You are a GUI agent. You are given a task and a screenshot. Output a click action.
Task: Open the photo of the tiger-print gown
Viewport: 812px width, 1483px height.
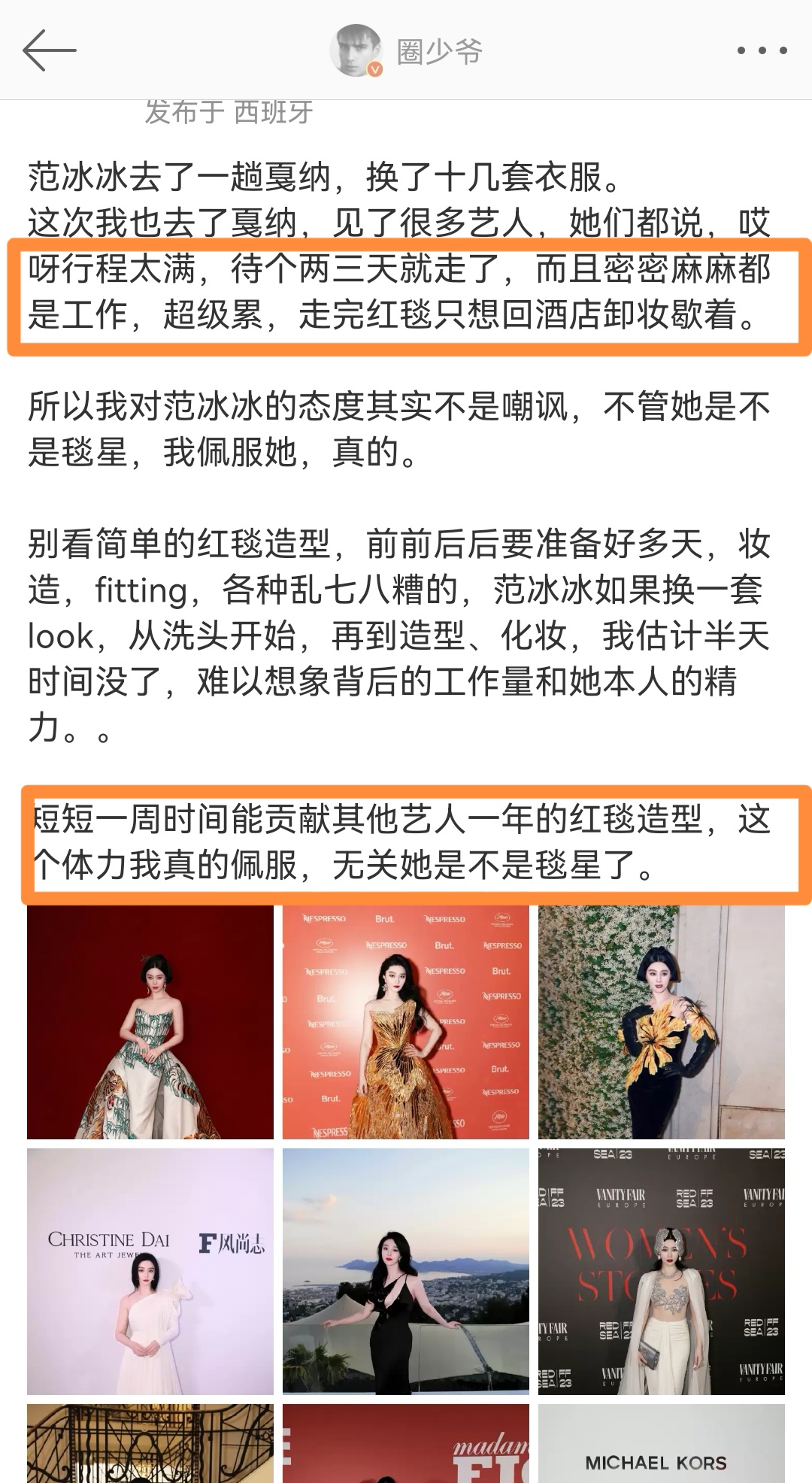tap(150, 1022)
